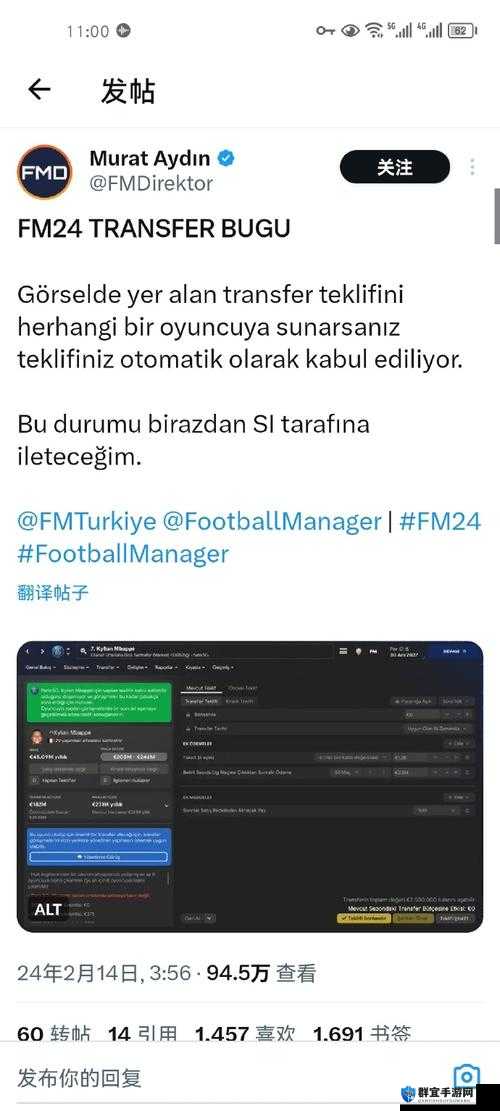Open Murat Aydın's profile avatar
500x1111 pixels.
coord(45,172)
